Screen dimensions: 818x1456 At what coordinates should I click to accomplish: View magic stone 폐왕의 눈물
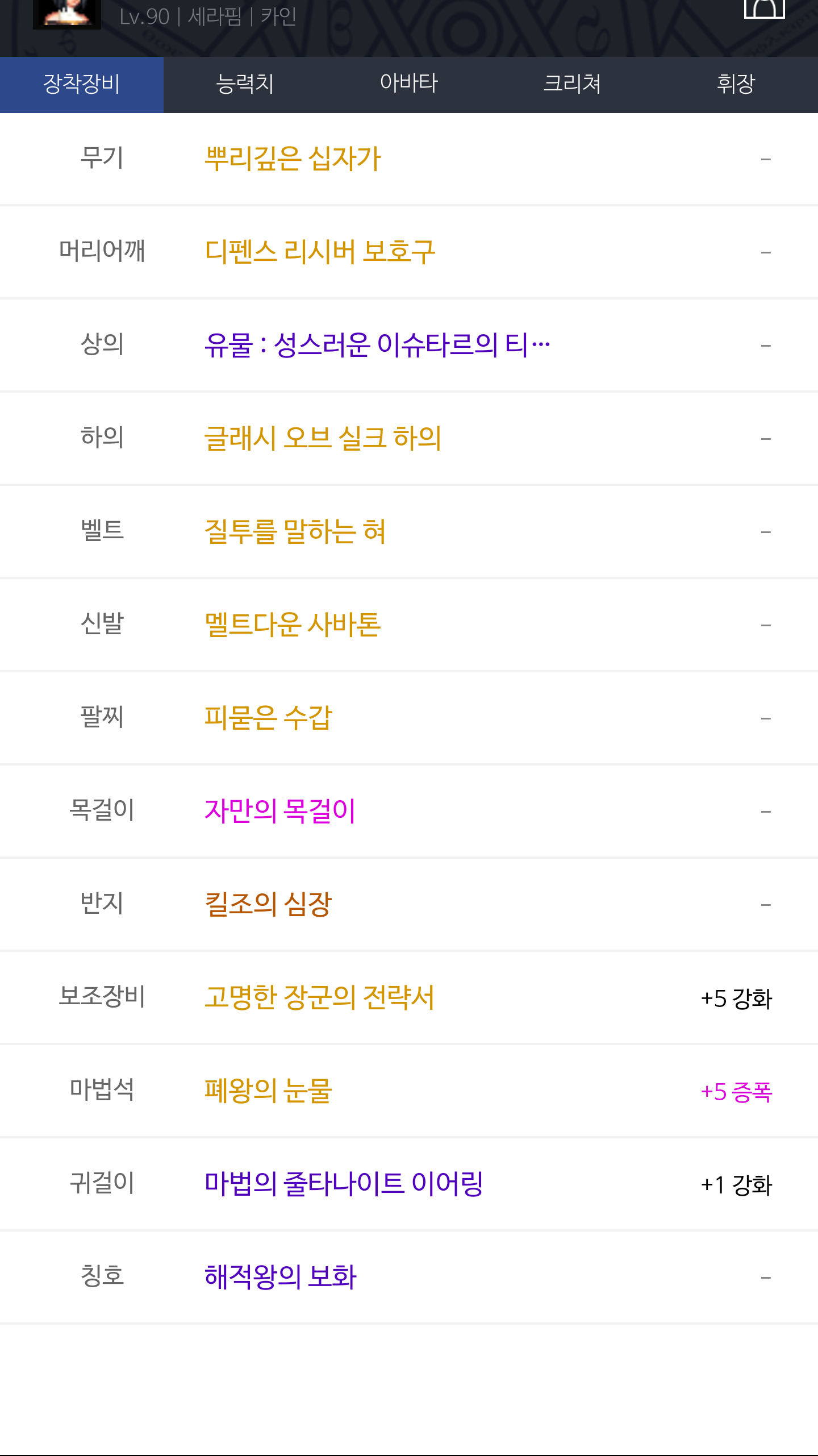pyautogui.click(x=268, y=1091)
